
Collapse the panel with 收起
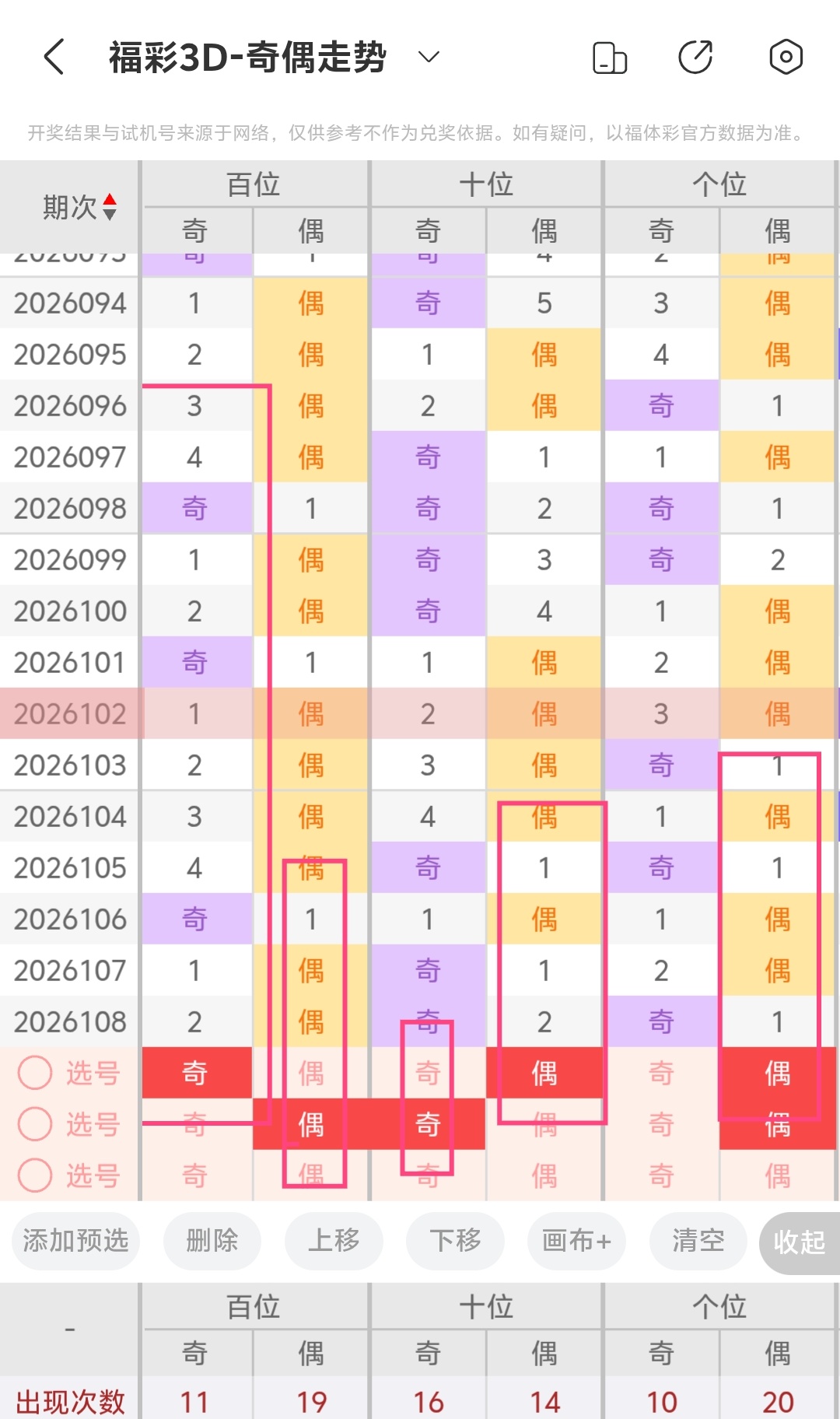coord(799,1242)
